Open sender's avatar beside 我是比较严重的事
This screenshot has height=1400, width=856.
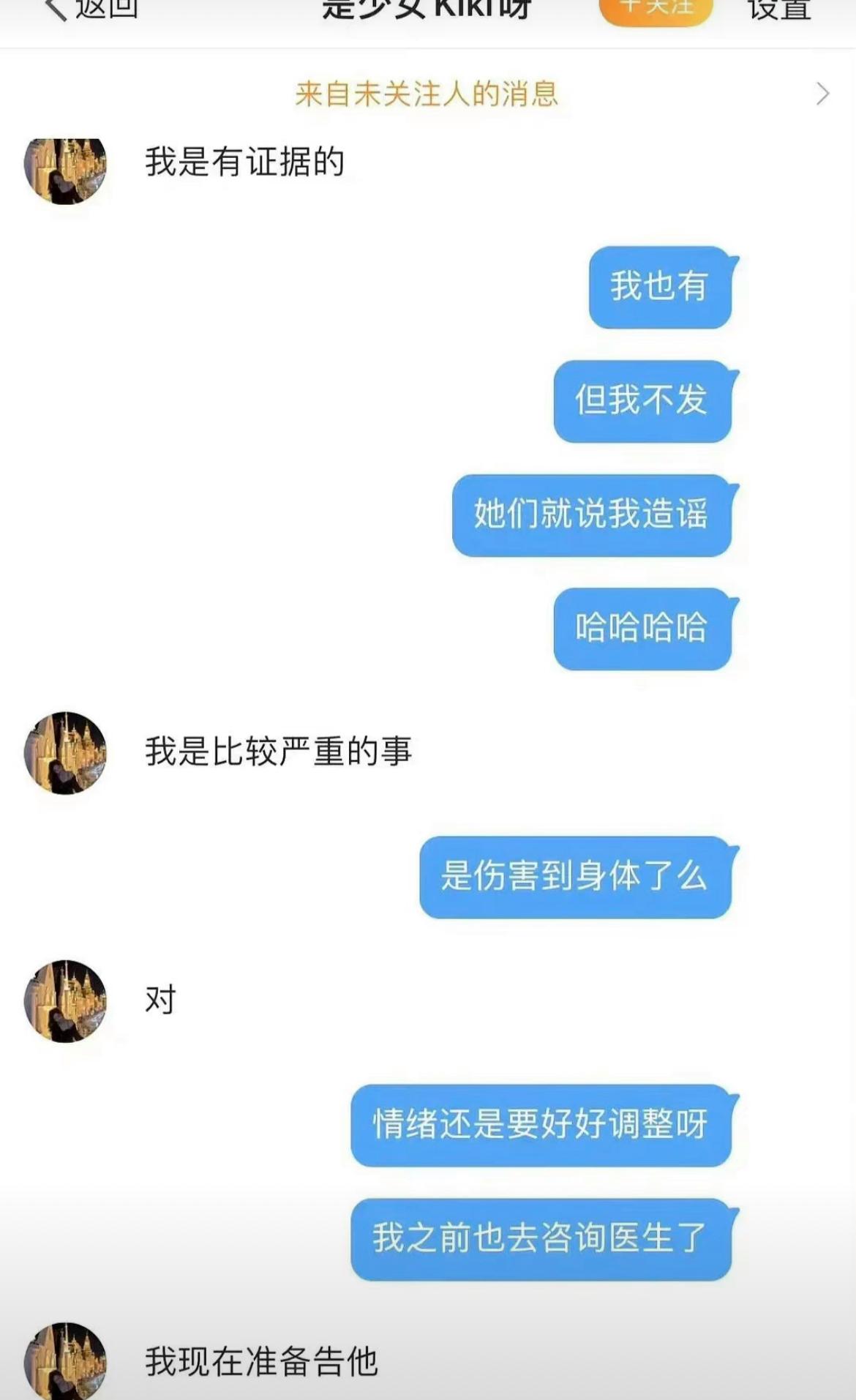[65, 752]
